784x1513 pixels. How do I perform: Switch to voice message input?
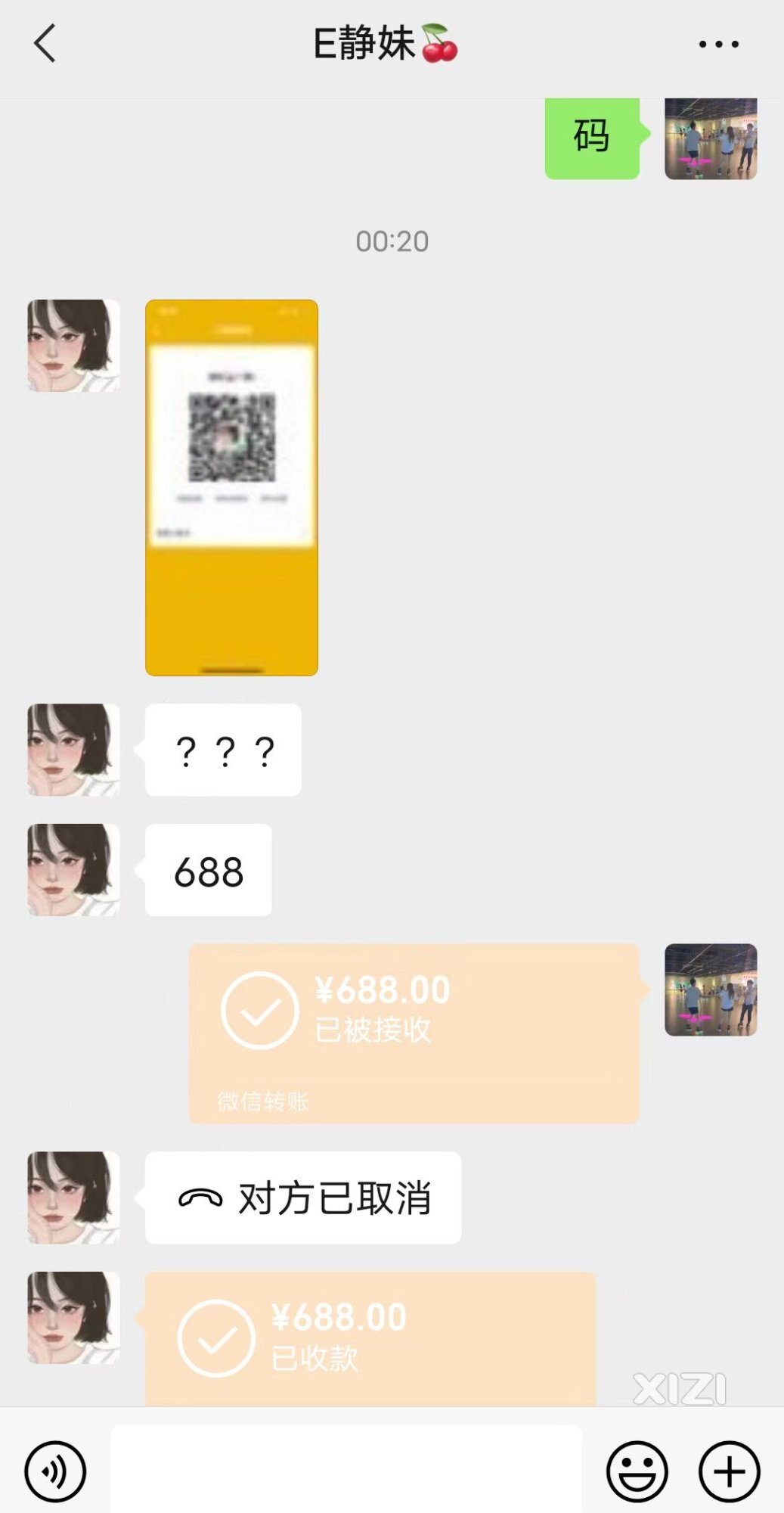tap(55, 1471)
